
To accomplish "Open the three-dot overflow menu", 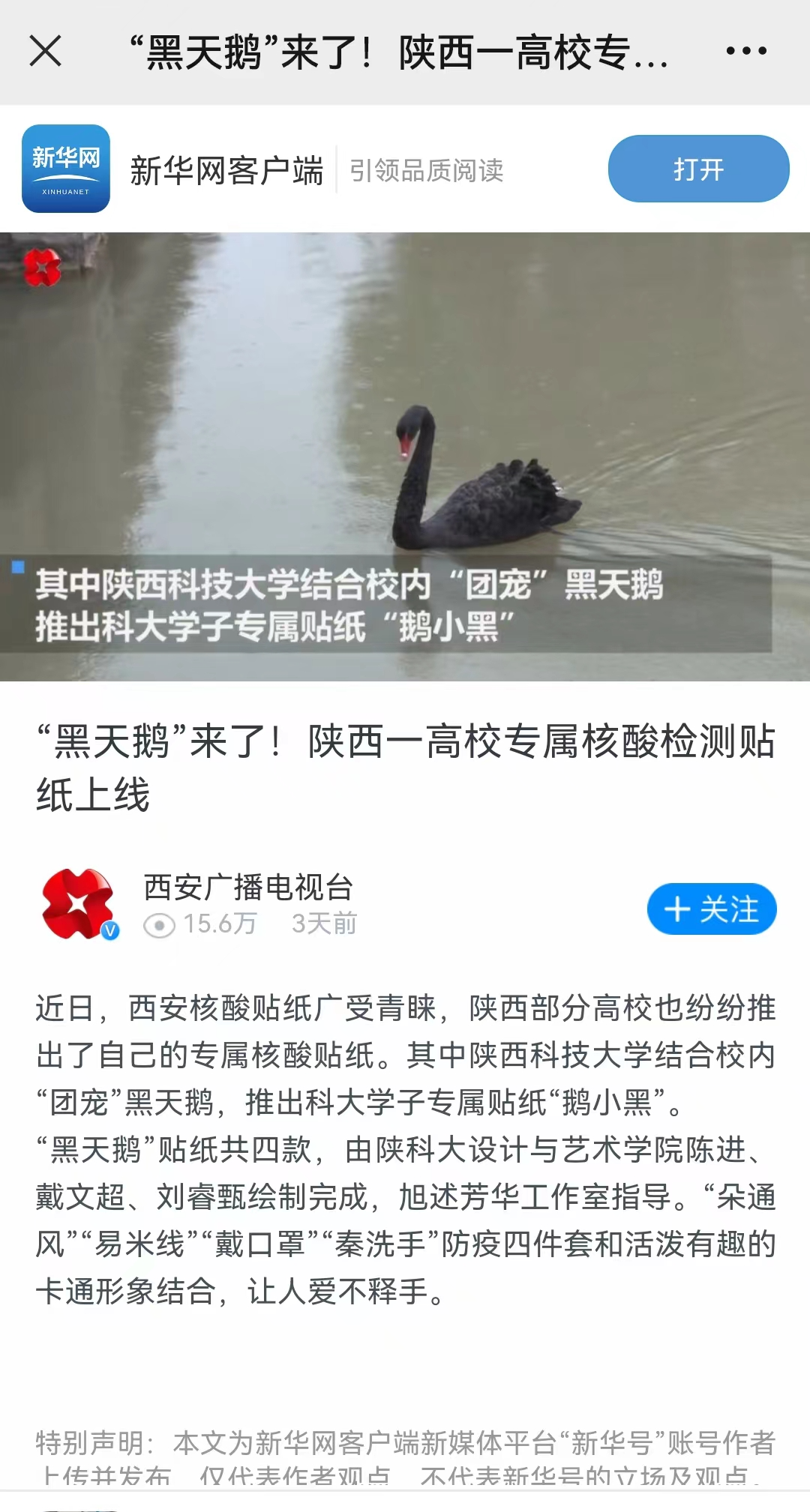I will (745, 52).
